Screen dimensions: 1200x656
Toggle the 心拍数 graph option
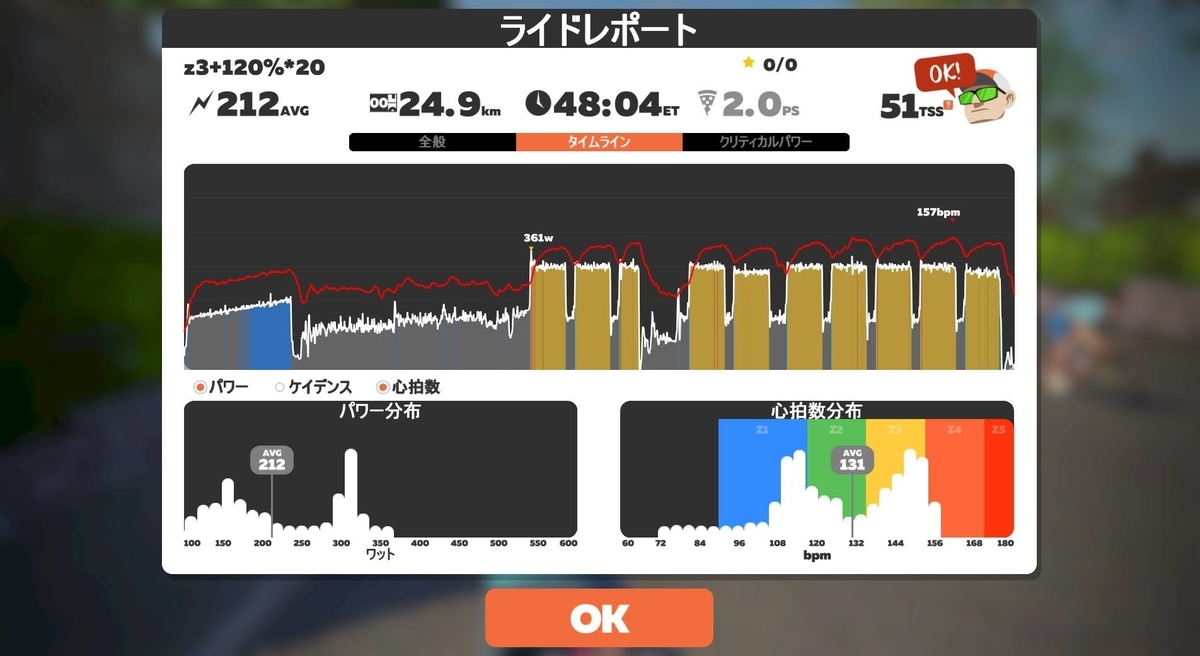tap(408, 386)
